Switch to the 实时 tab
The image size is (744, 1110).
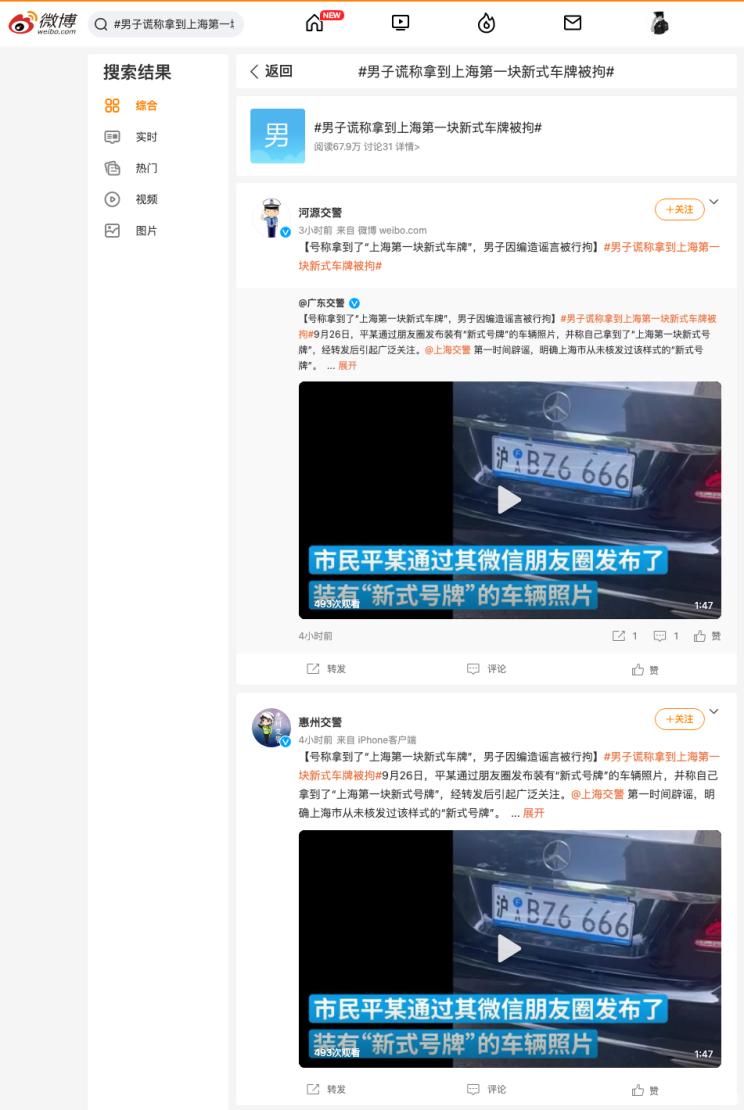click(x=146, y=137)
